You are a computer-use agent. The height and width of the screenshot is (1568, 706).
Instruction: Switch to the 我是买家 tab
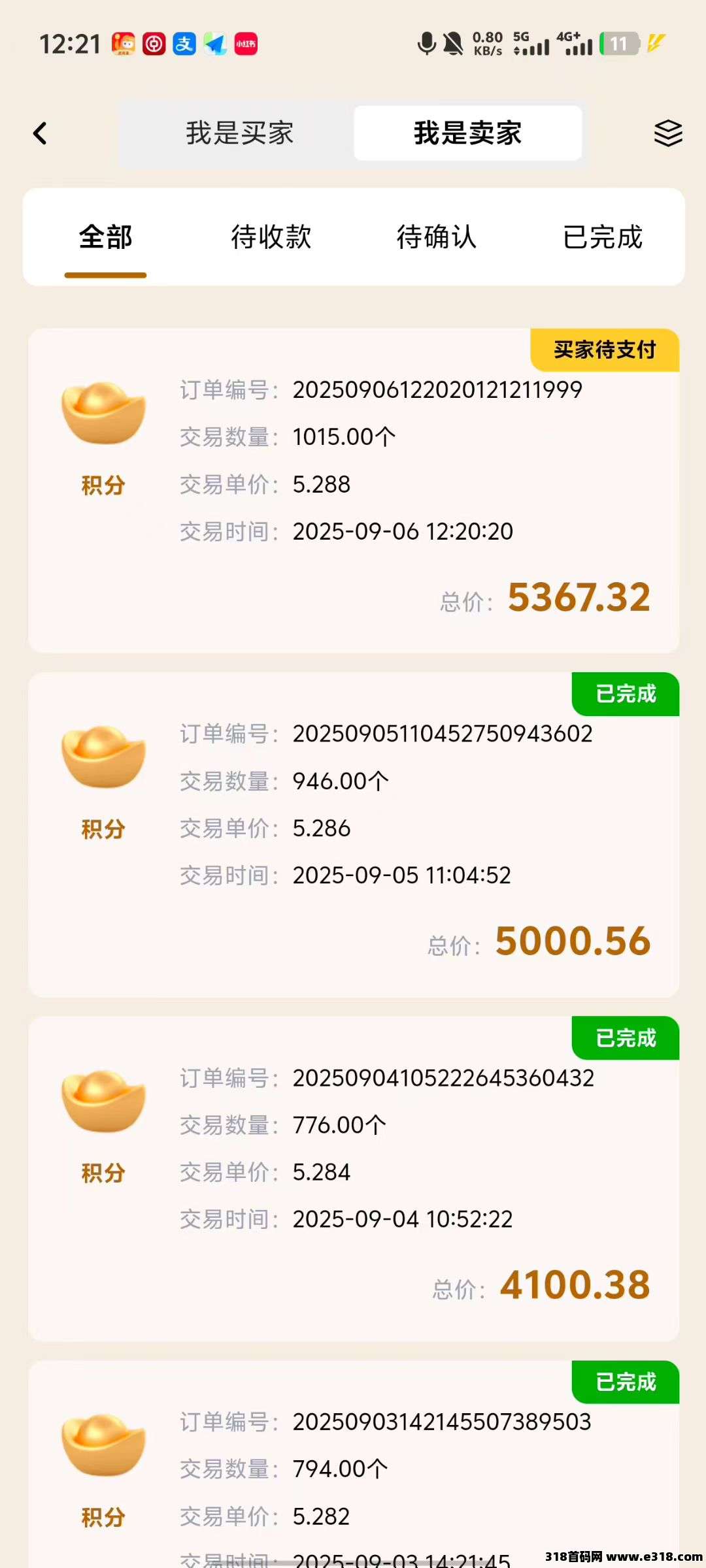(239, 133)
